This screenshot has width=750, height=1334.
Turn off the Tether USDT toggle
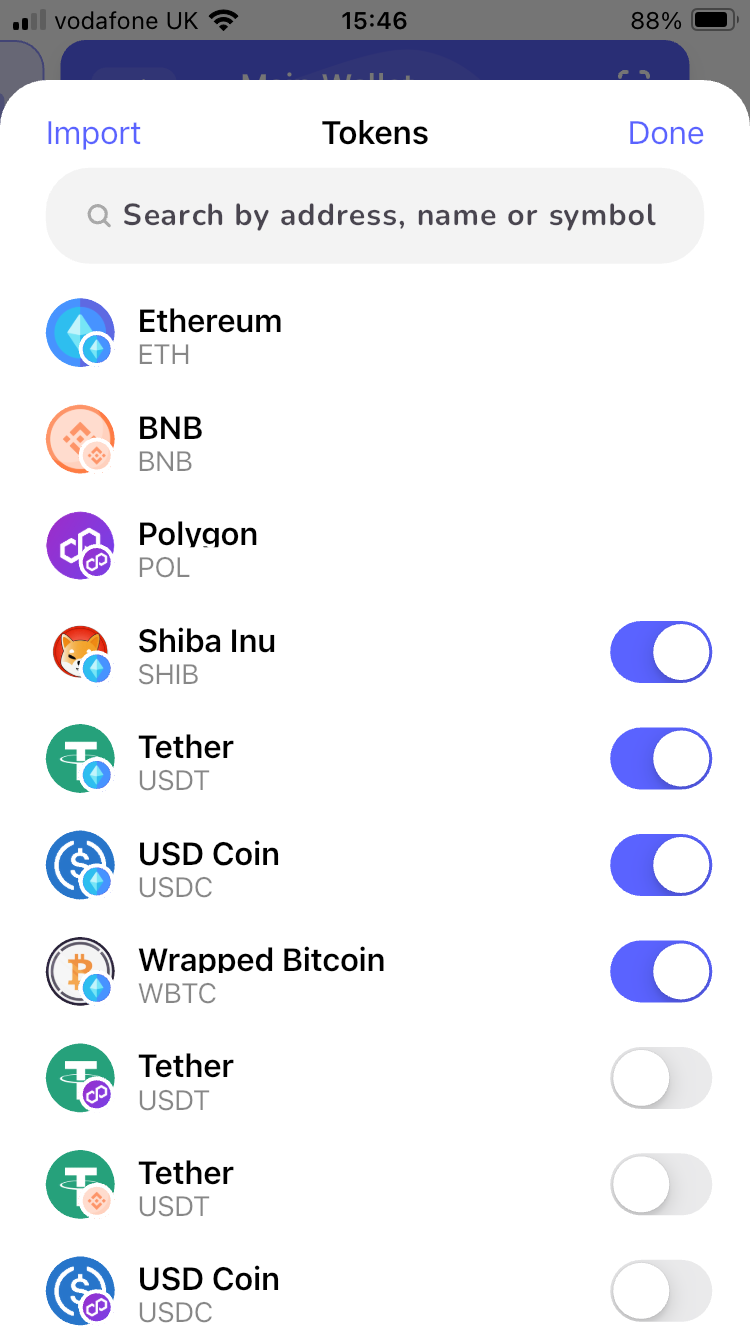[661, 758]
